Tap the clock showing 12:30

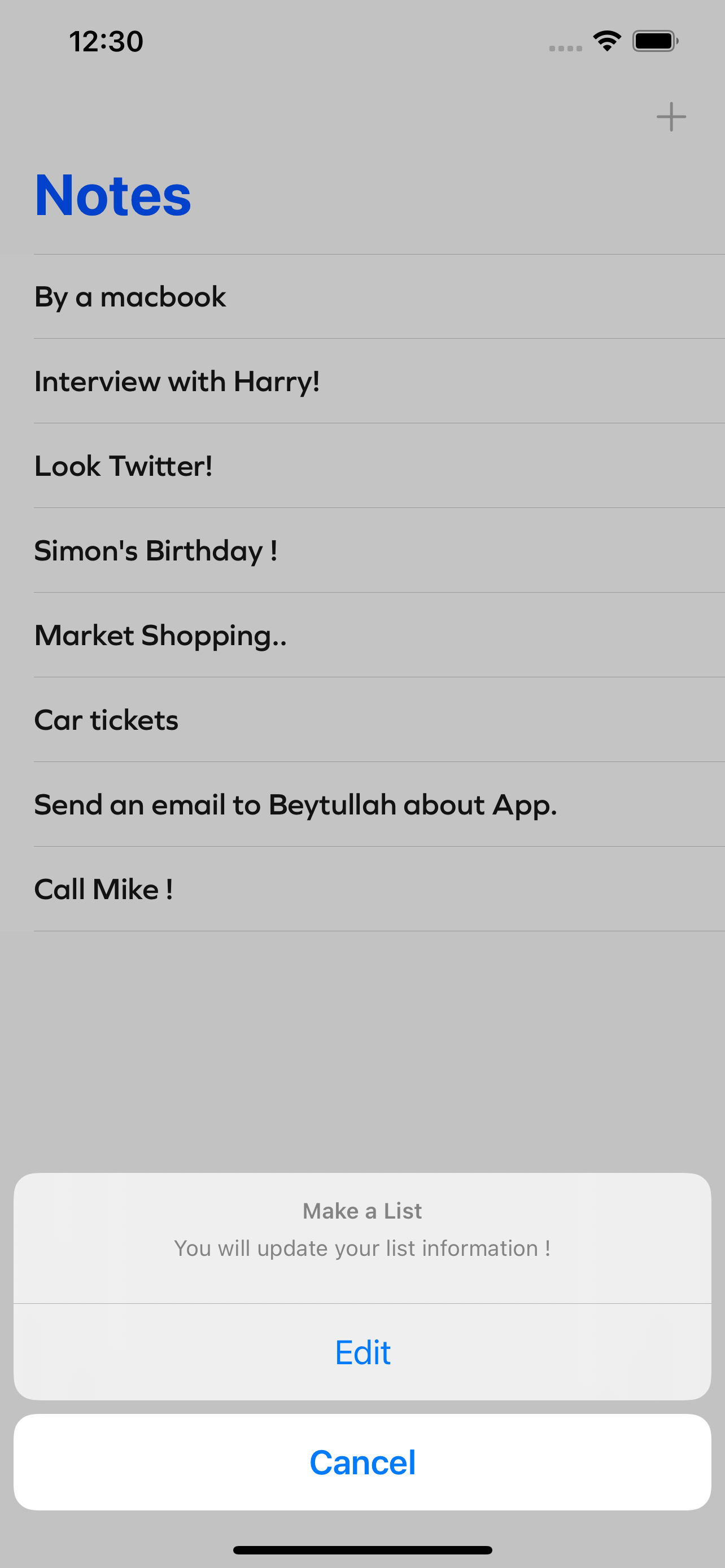pos(107,41)
